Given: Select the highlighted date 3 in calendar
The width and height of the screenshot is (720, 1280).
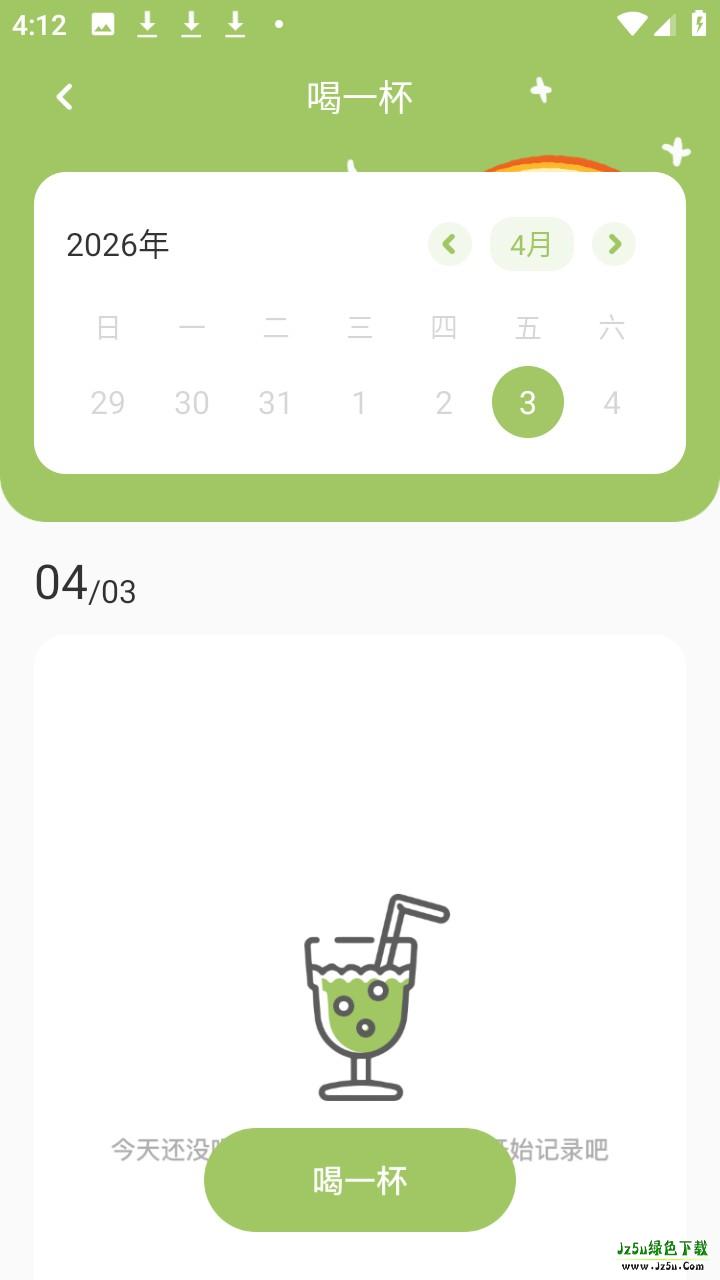Looking at the screenshot, I should [528, 401].
